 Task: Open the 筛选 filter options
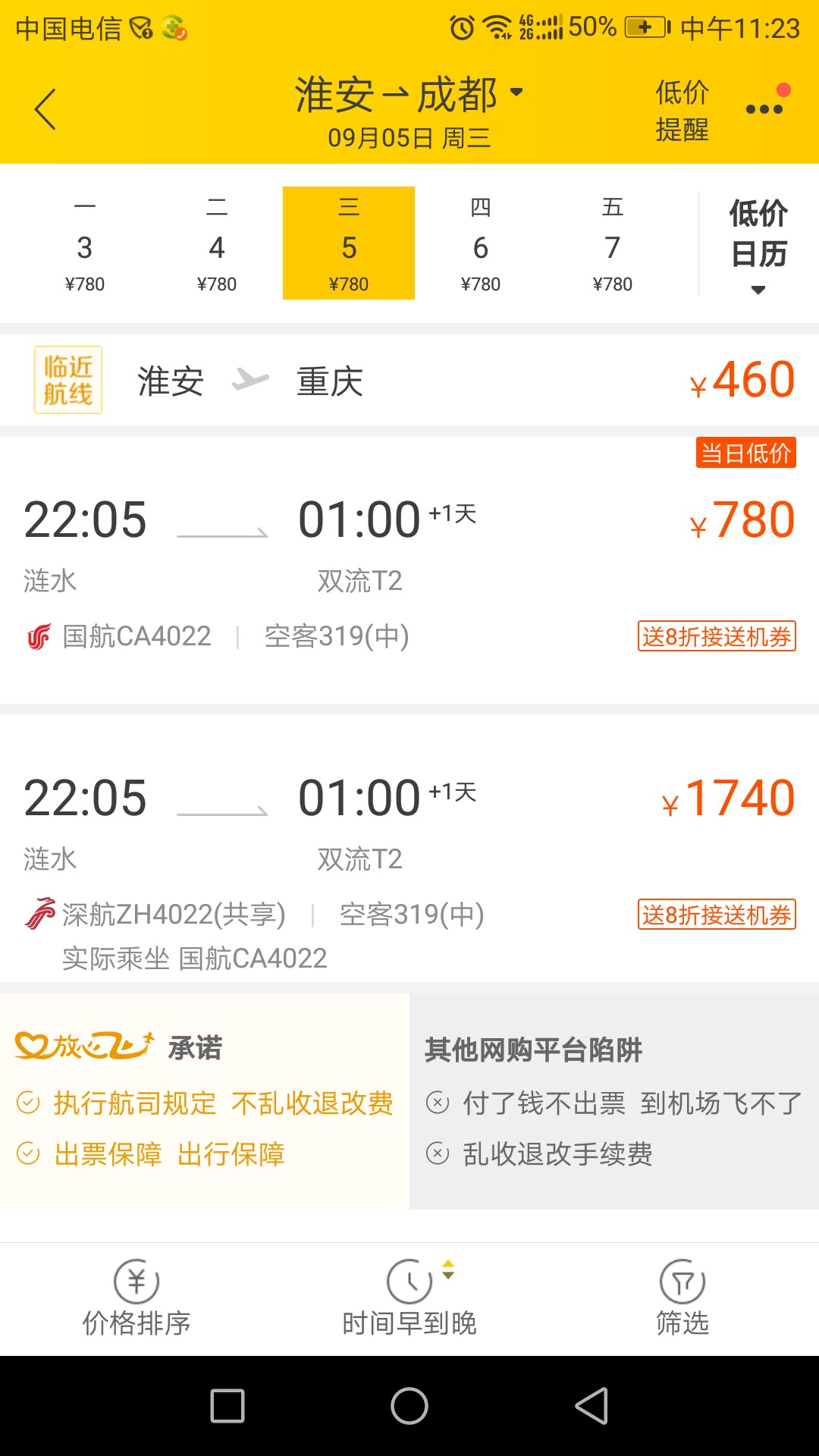pyautogui.click(x=682, y=1298)
